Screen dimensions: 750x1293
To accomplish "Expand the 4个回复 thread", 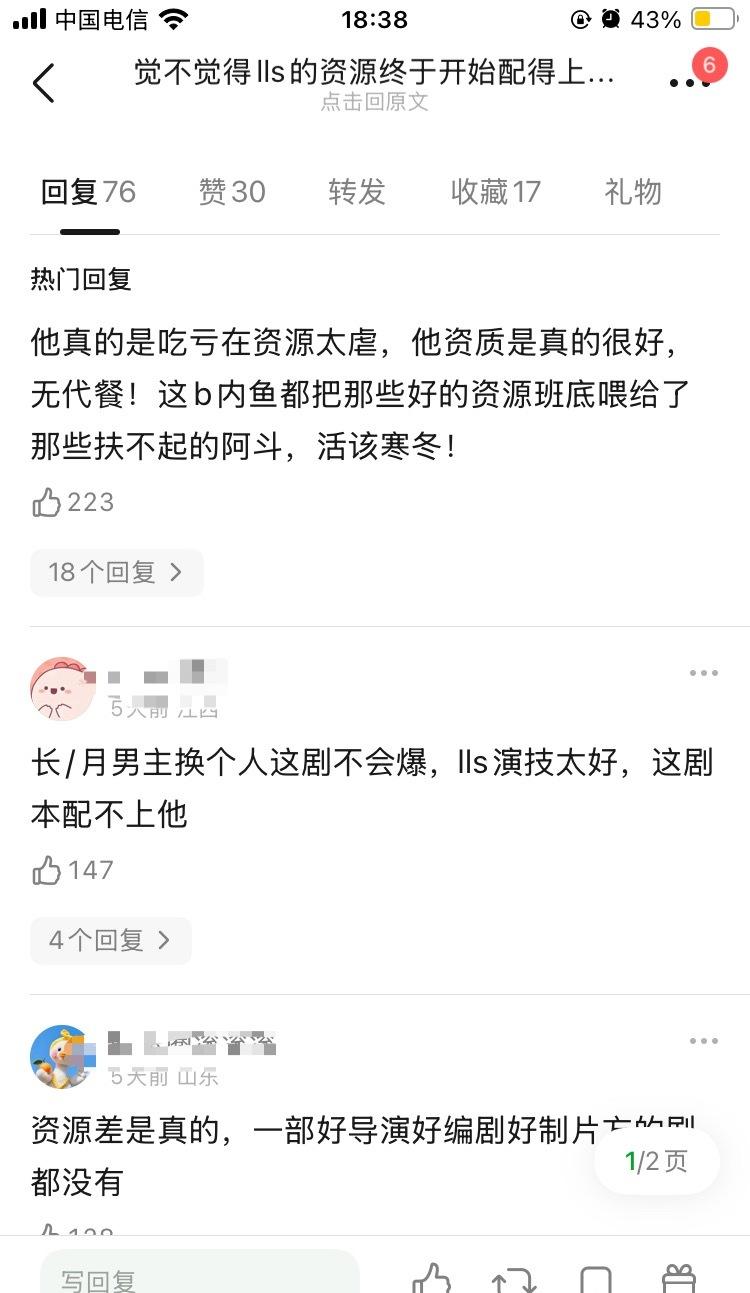I will 110,940.
